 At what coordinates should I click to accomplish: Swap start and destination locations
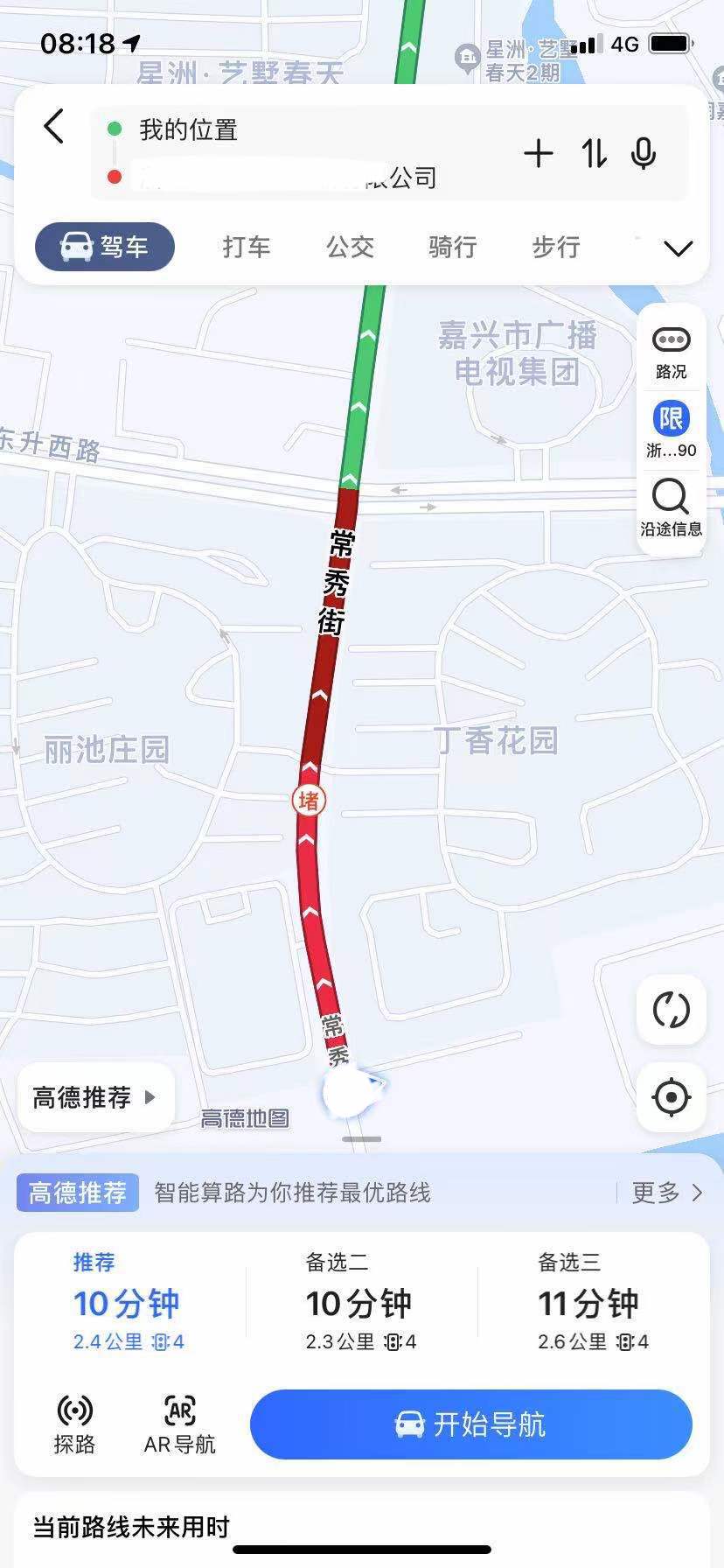[x=595, y=154]
